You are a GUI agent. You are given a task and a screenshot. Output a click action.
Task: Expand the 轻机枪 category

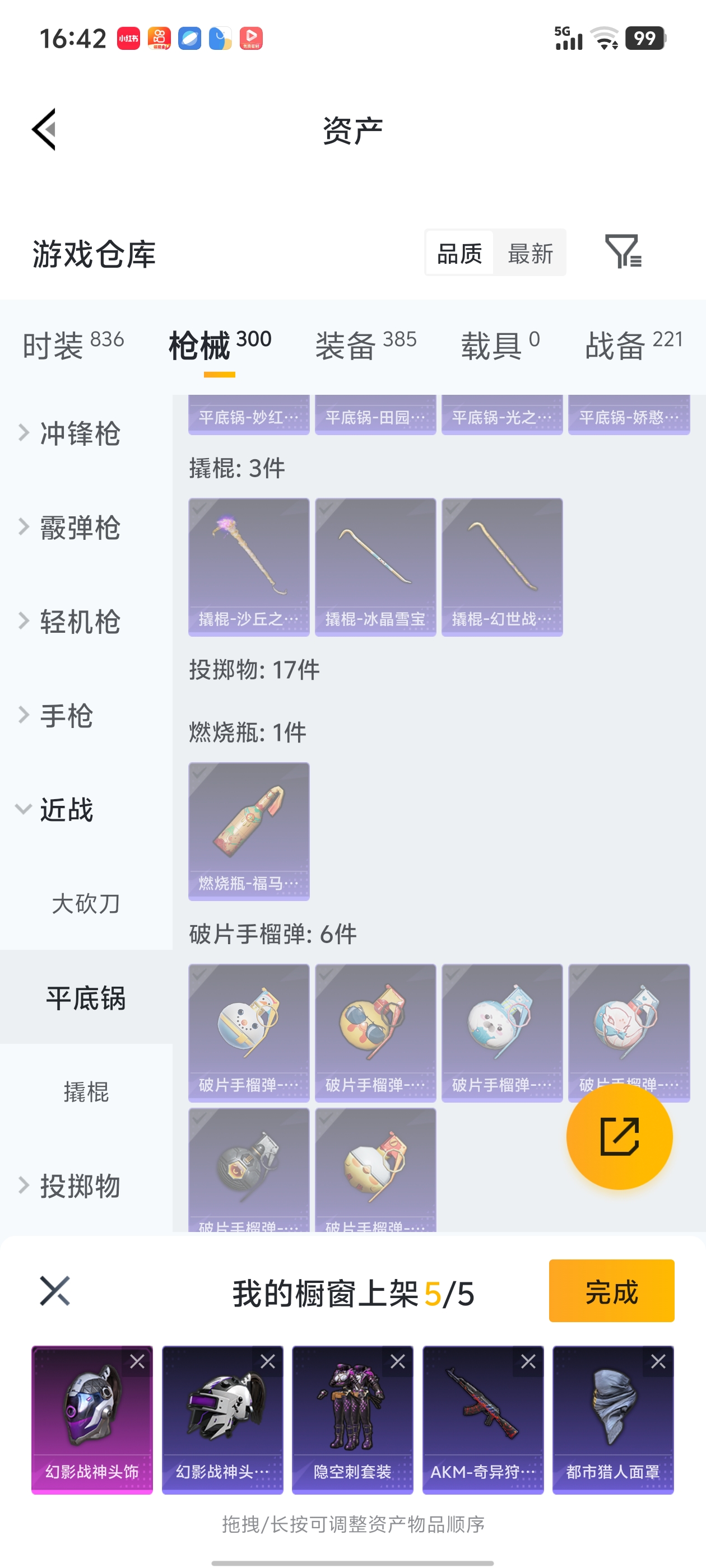click(79, 622)
